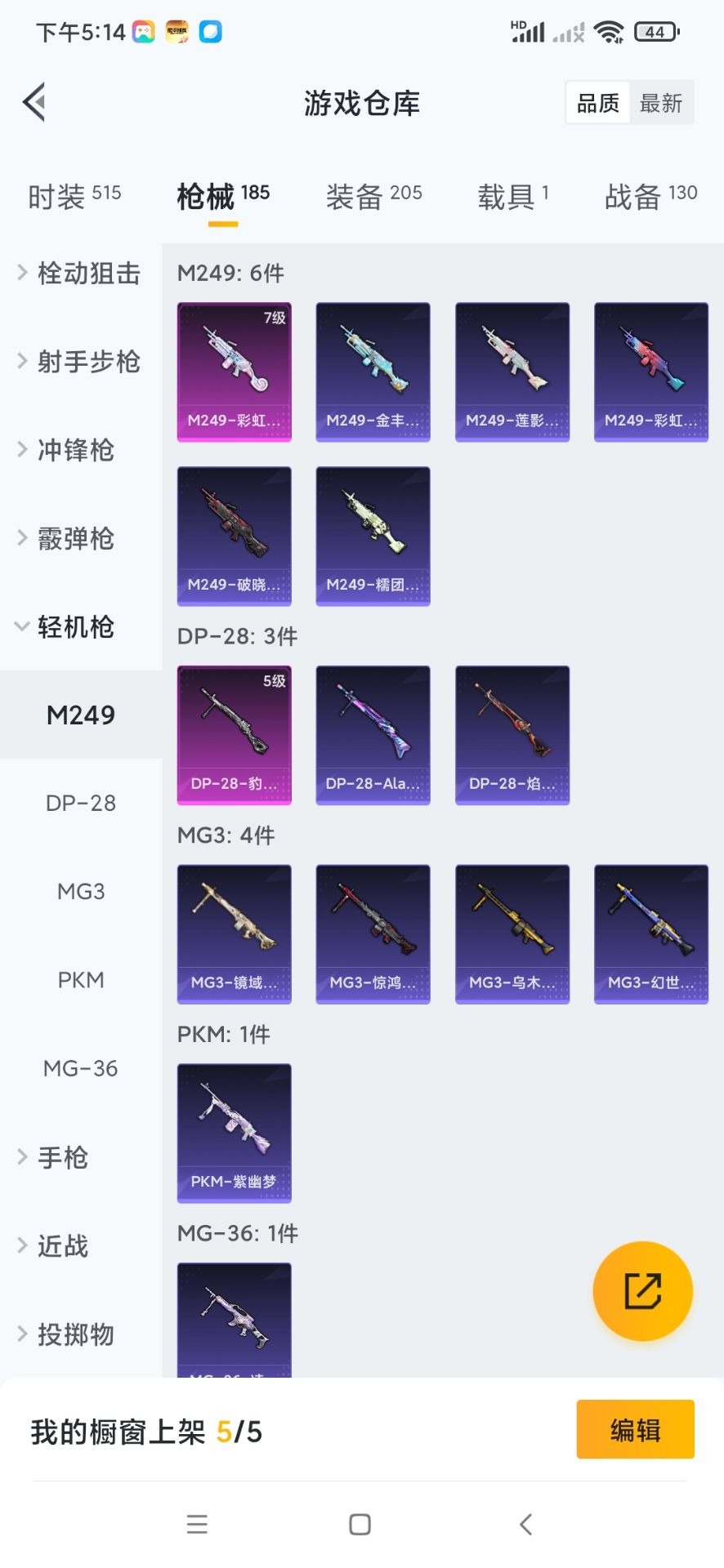Jump to DP-28 in the sidebar
Viewport: 724px width, 1568px height.
(81, 804)
